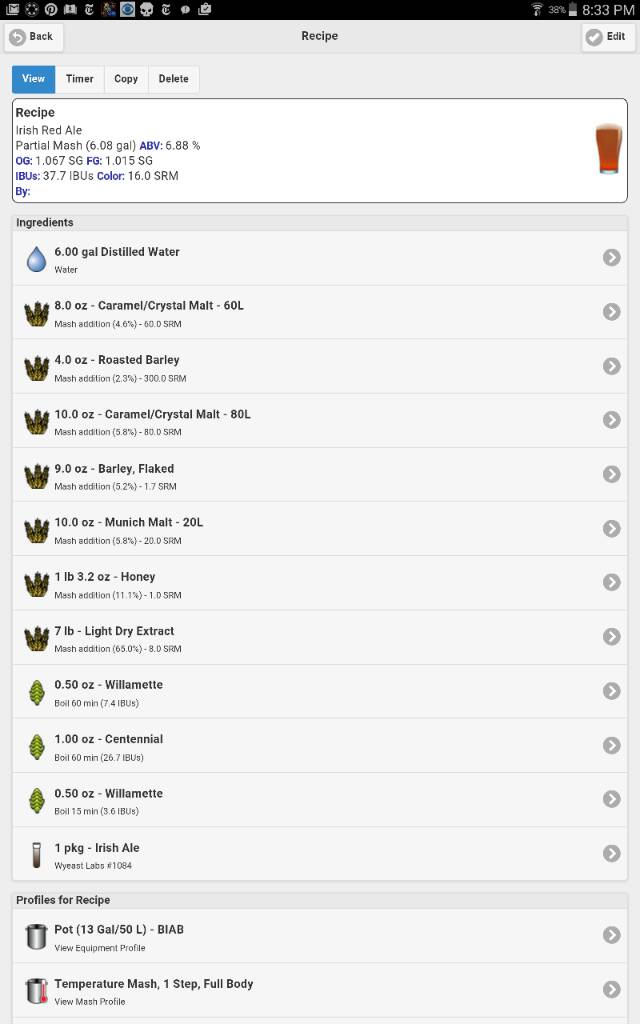Tap Edit to modify the recipe

(605, 37)
